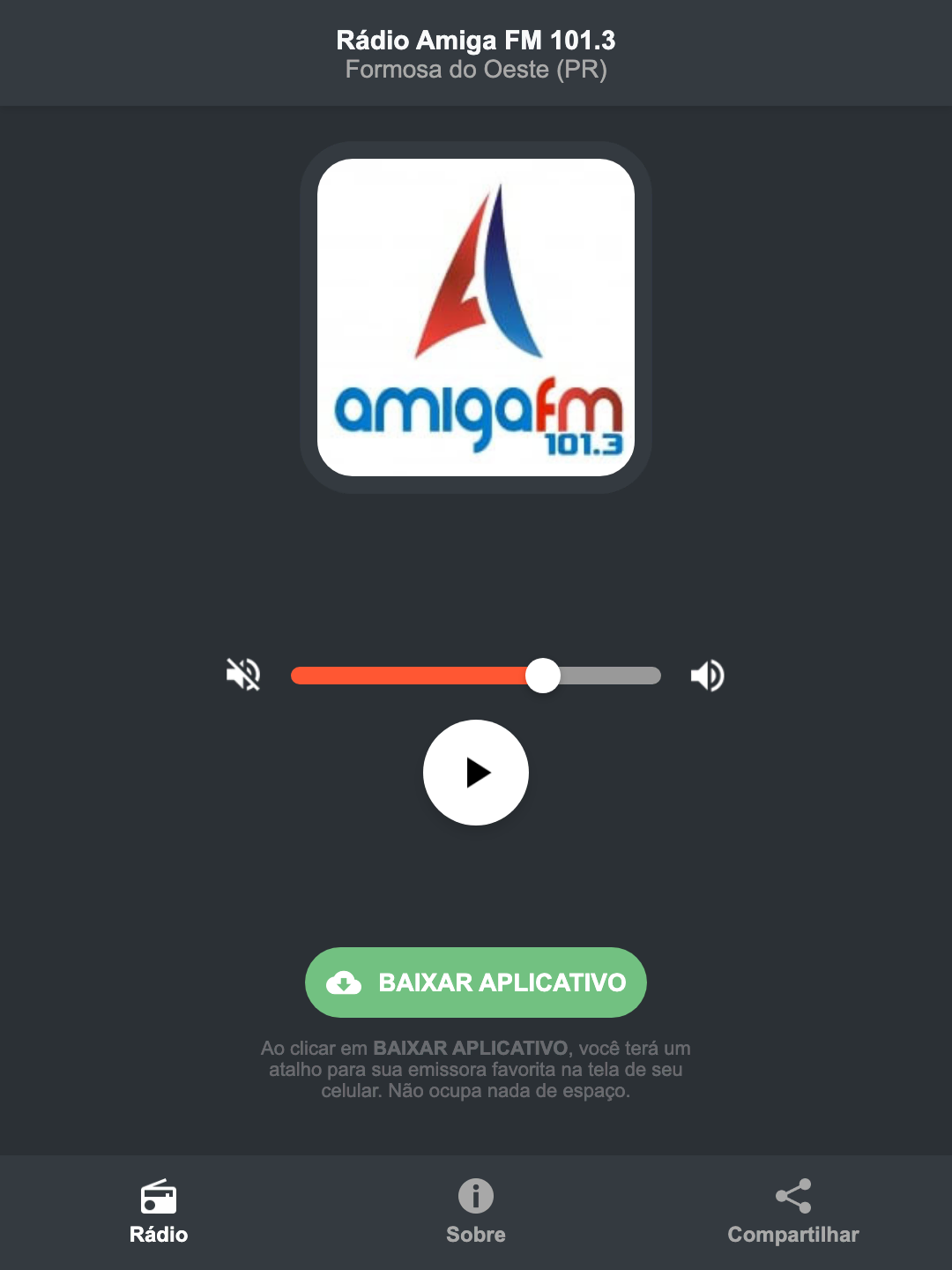This screenshot has height=1270, width=952.
Task: Click the Amiga FM 101.3 station logo
Action: coord(476,317)
